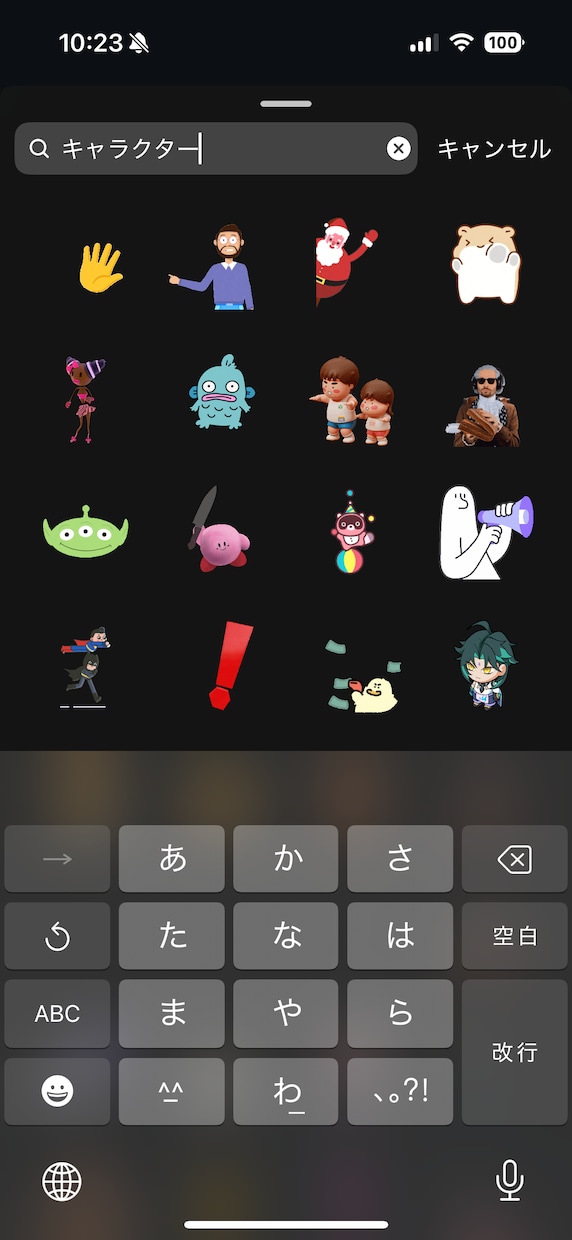Hit the backspace key on the keyboard

tap(514, 859)
